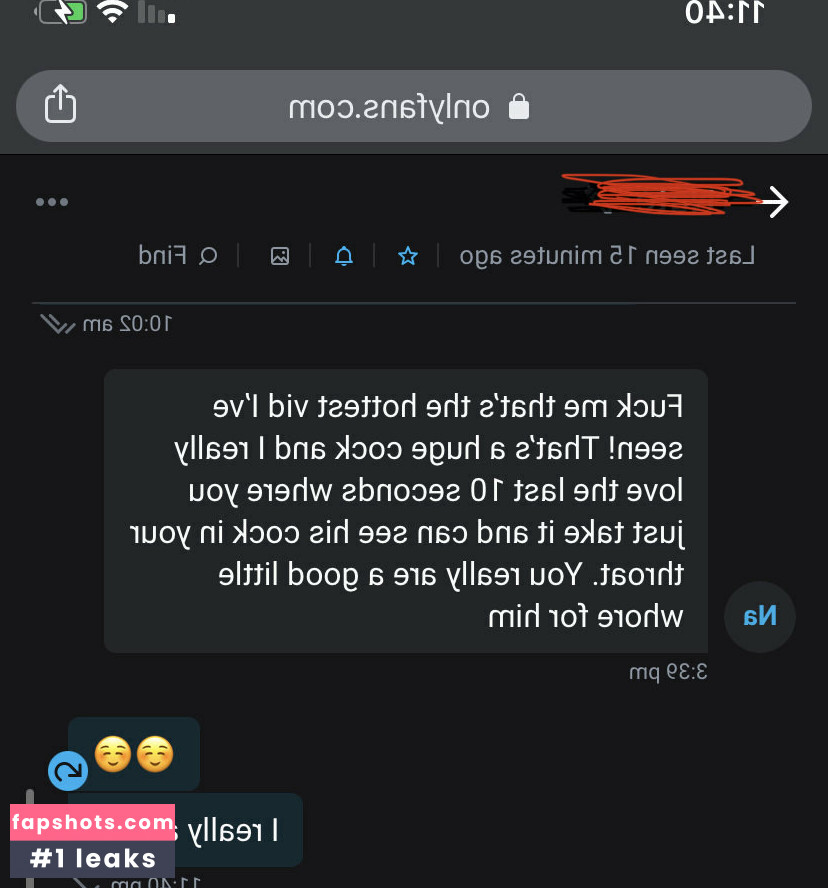
Task: Open Find to search this conversation
Action: pos(178,256)
